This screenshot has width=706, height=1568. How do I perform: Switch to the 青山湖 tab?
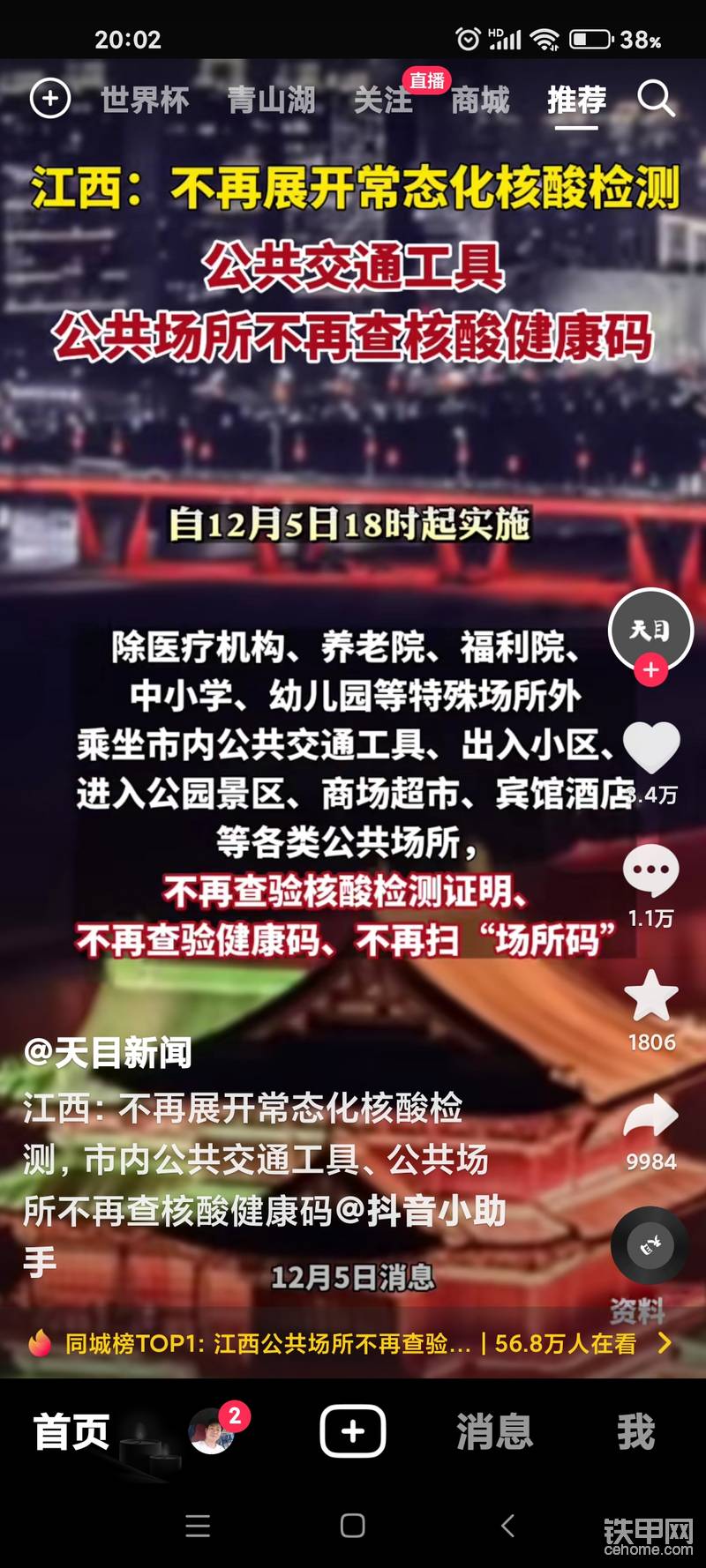tap(271, 101)
